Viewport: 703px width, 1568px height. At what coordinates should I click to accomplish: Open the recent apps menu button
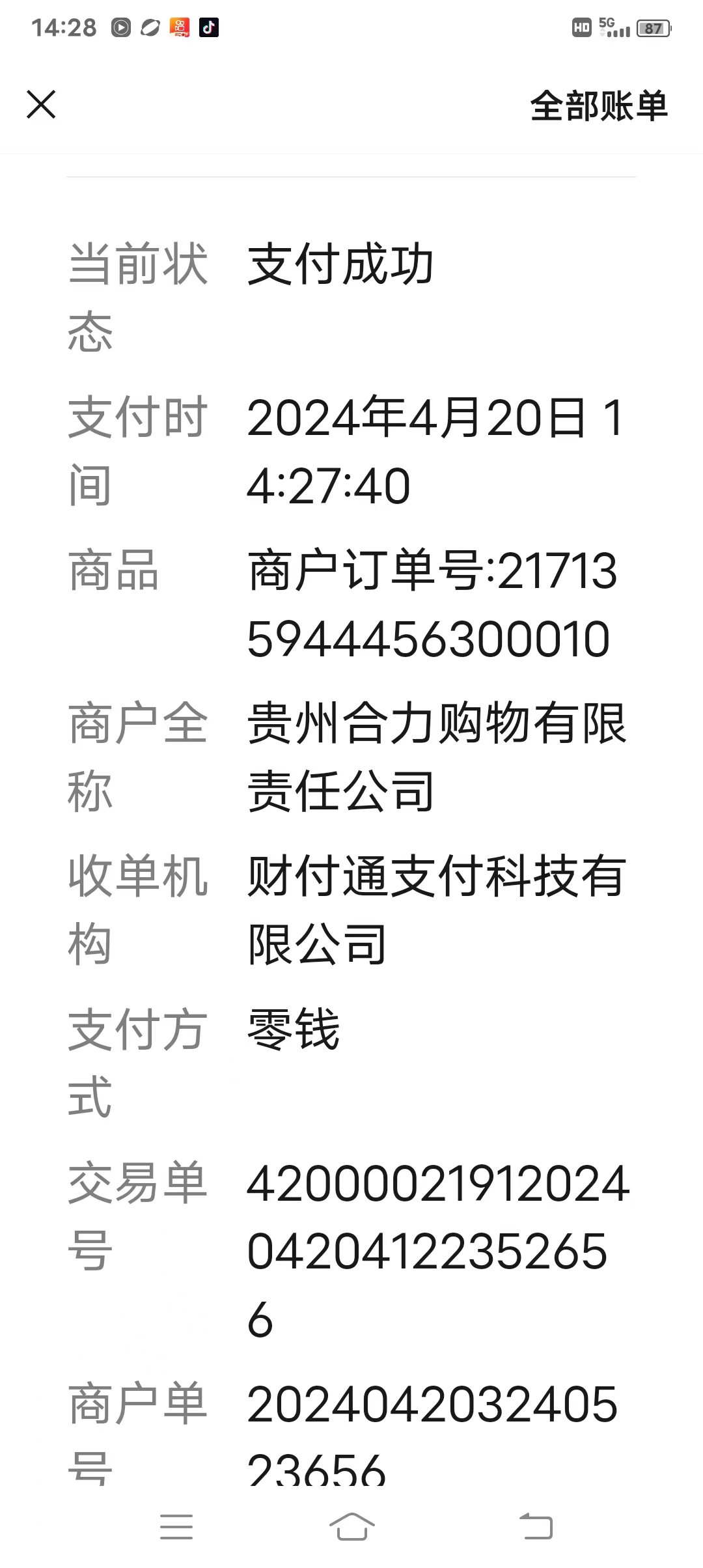pyautogui.click(x=176, y=1526)
